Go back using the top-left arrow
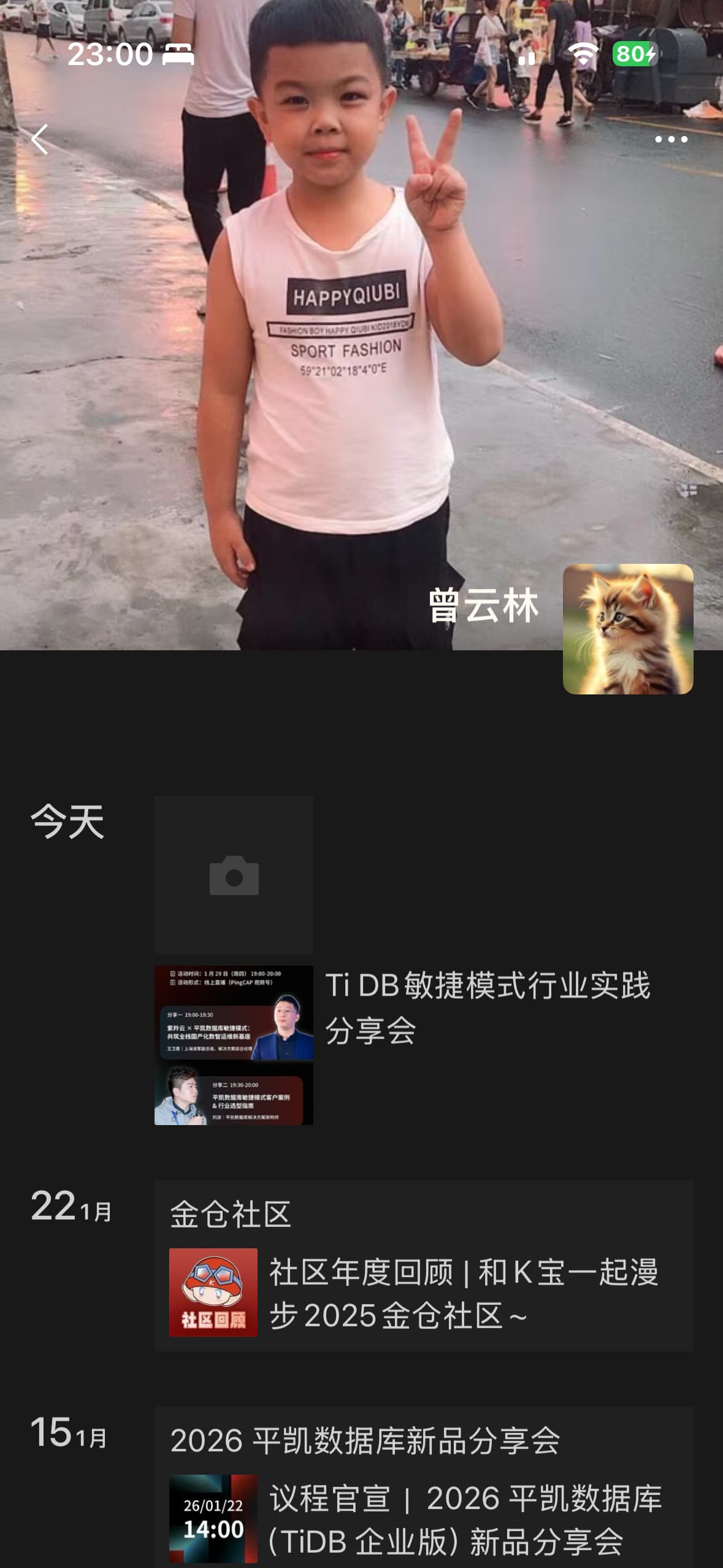The height and width of the screenshot is (1568, 723). point(40,139)
